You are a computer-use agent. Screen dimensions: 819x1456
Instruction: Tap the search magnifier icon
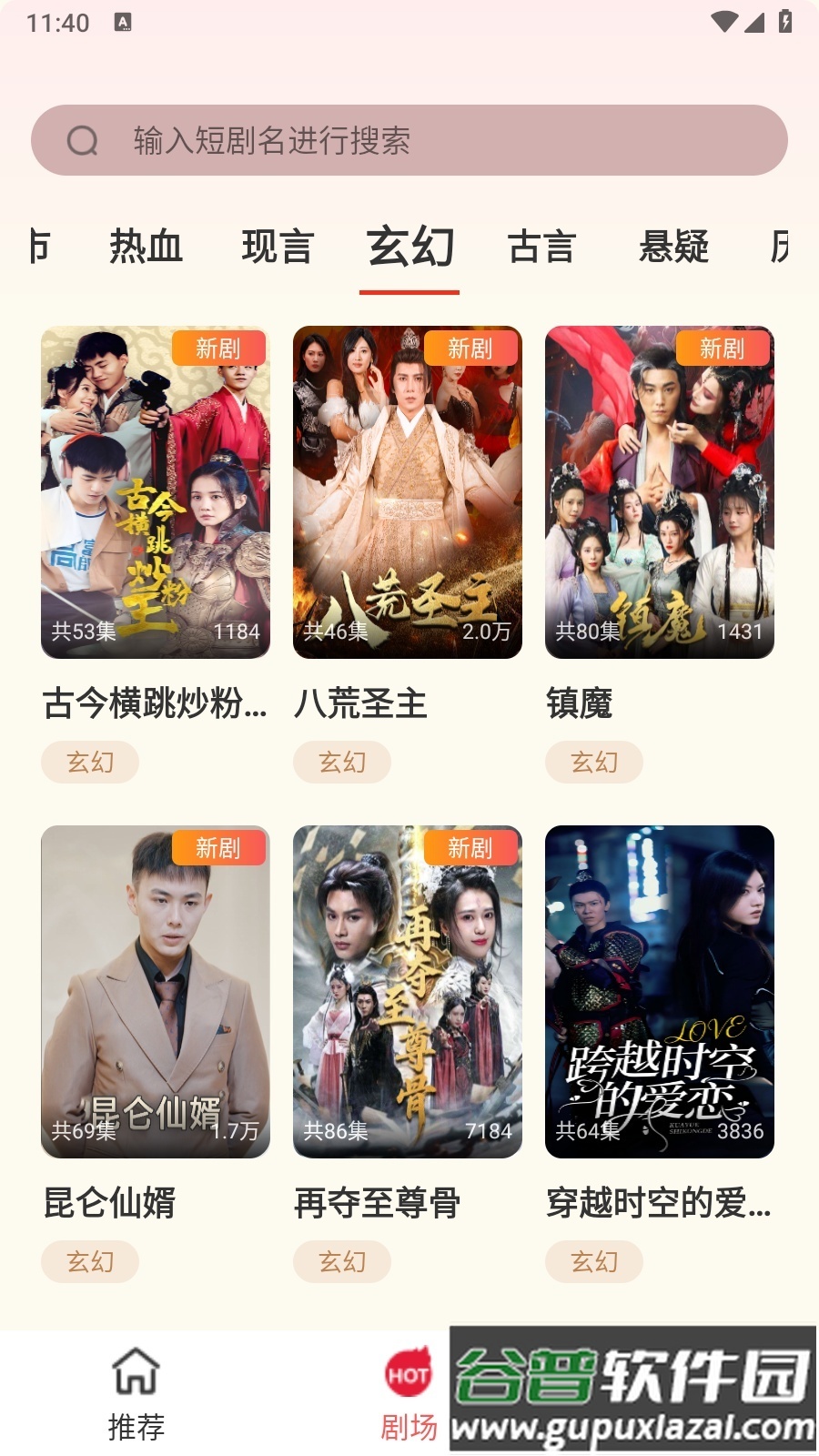[x=83, y=140]
